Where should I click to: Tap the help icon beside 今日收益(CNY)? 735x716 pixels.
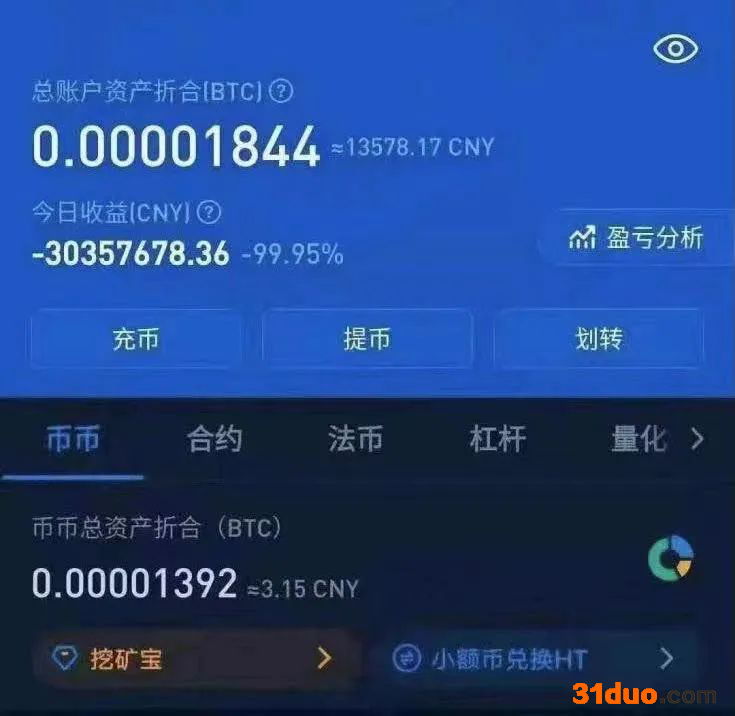[208, 212]
